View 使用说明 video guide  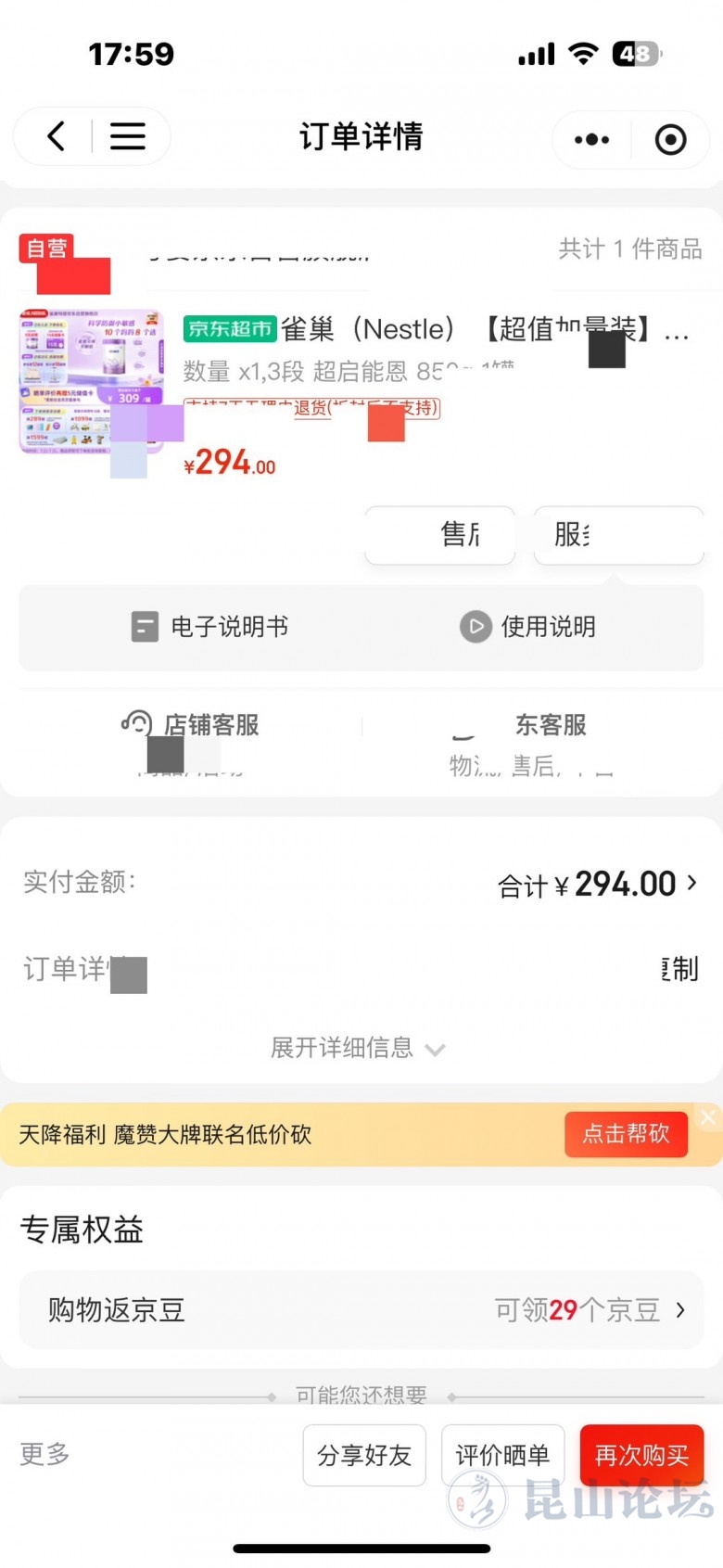tap(528, 627)
